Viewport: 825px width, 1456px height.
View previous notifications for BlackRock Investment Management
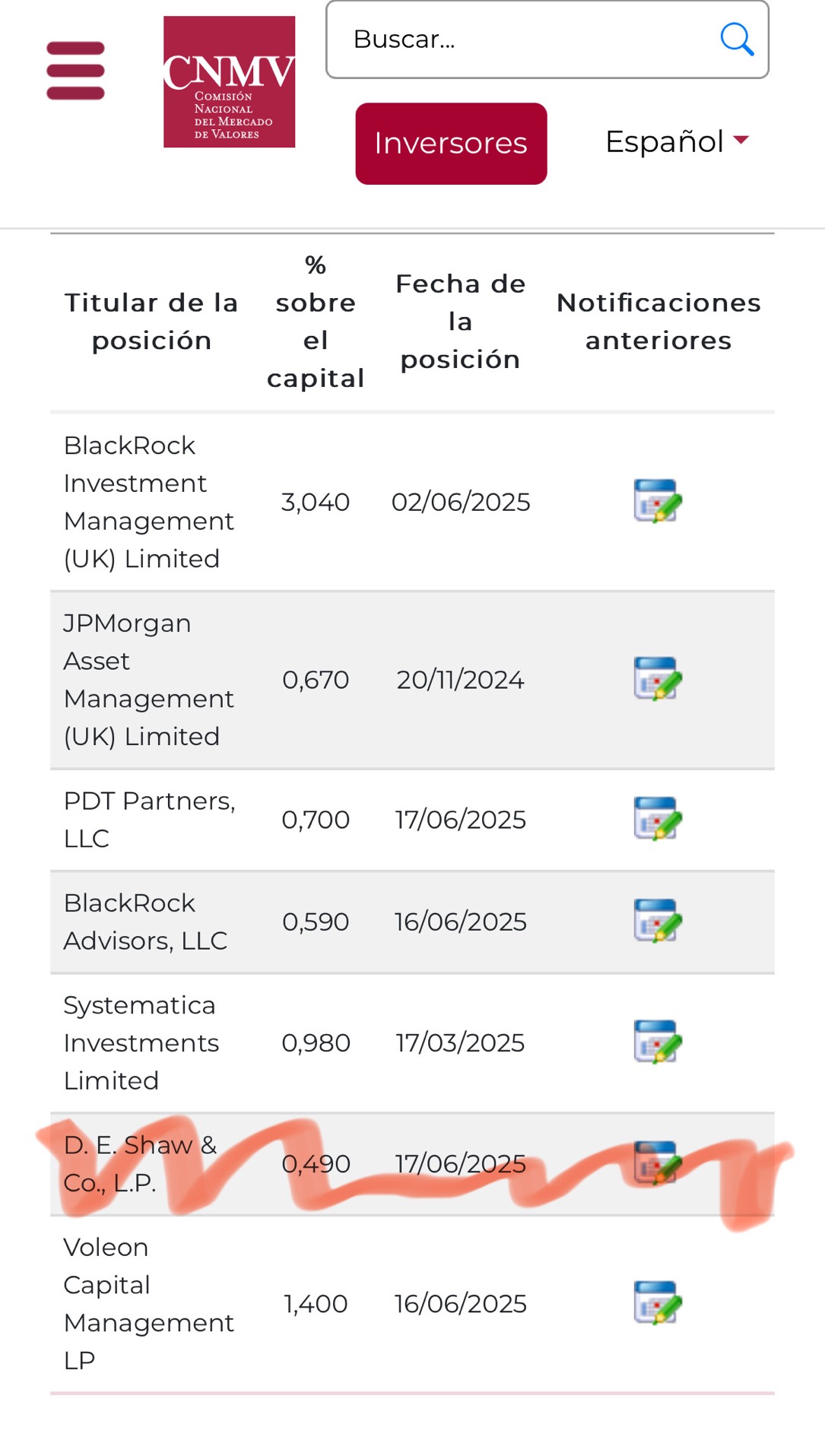click(658, 501)
